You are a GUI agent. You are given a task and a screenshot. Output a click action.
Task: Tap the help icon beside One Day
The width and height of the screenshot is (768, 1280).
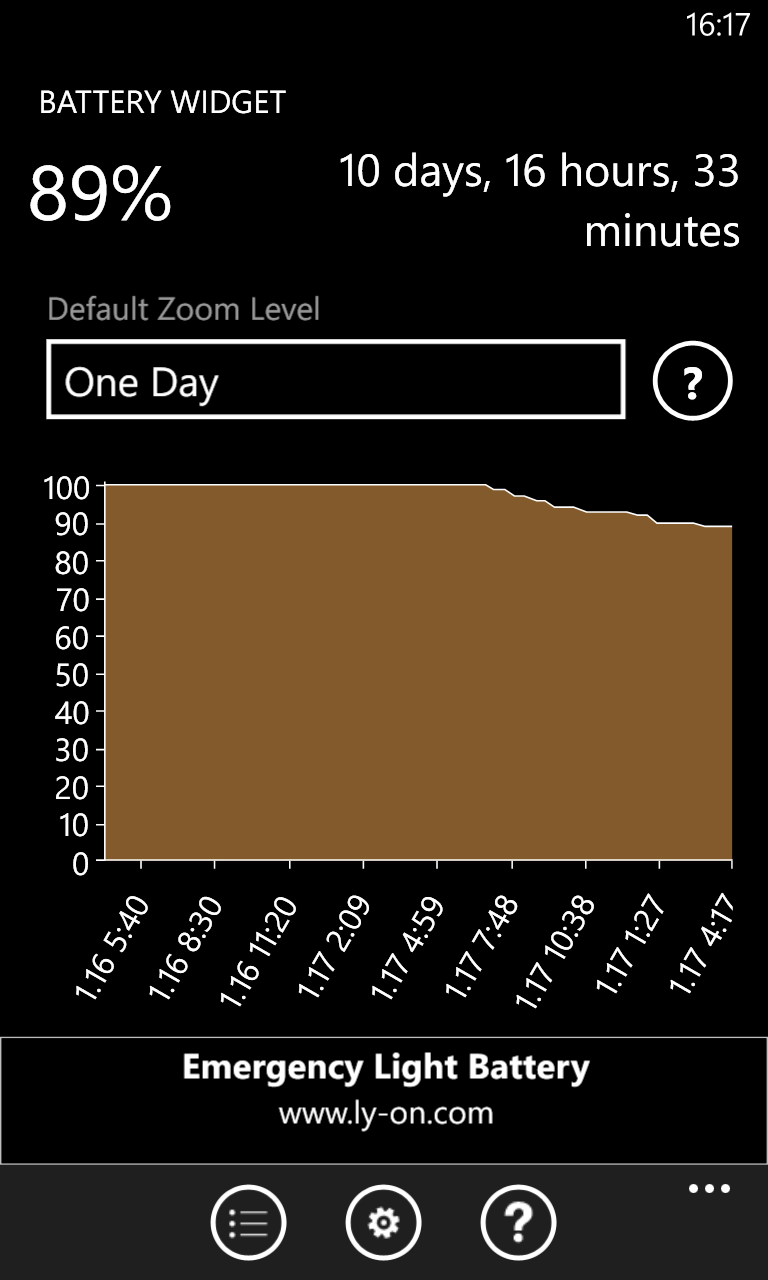692,381
